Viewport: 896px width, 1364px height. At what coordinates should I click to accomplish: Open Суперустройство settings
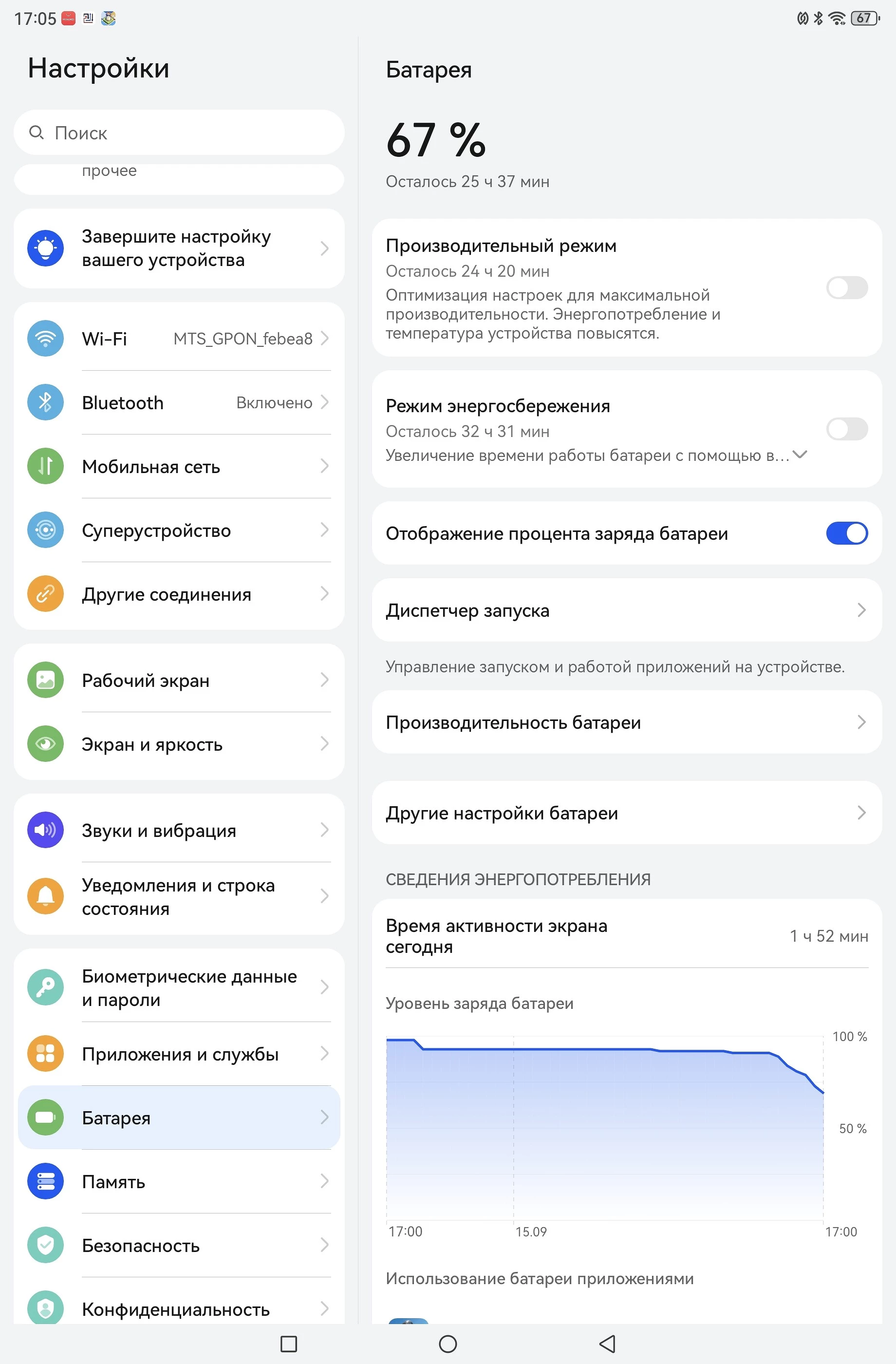point(179,530)
